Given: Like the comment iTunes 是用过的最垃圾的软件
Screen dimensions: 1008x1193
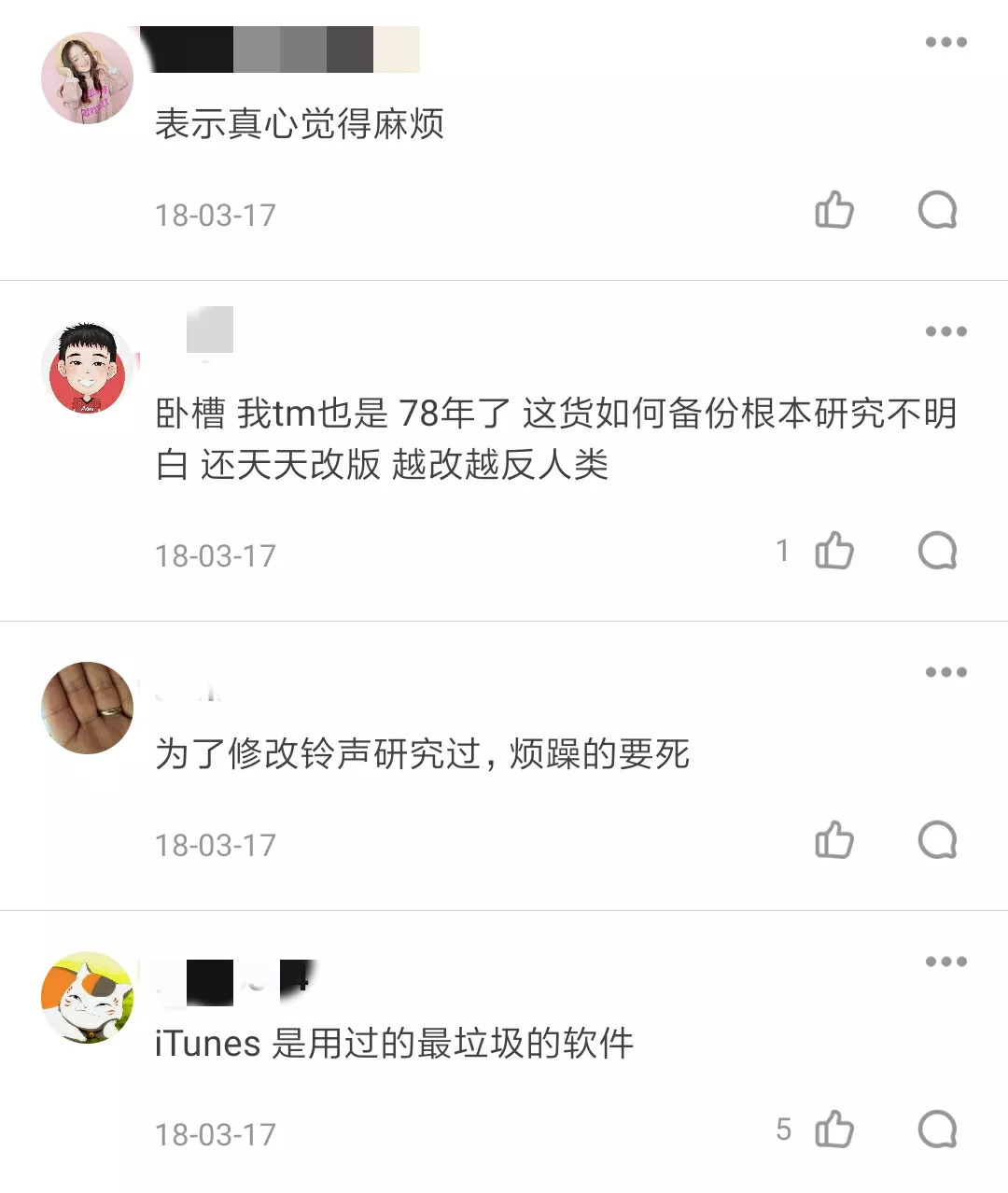Looking at the screenshot, I should pos(834,1130).
